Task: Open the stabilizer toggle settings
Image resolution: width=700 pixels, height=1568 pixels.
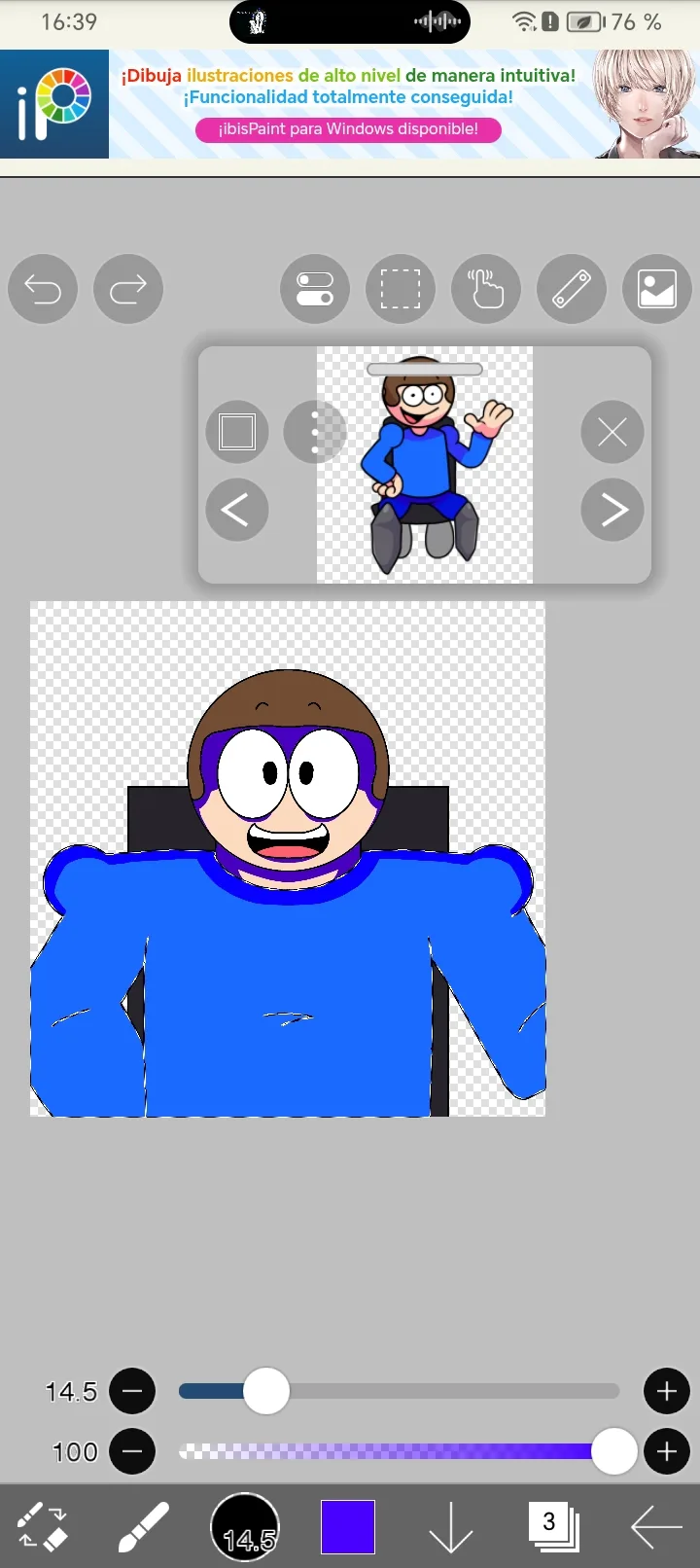Action: 315,289
